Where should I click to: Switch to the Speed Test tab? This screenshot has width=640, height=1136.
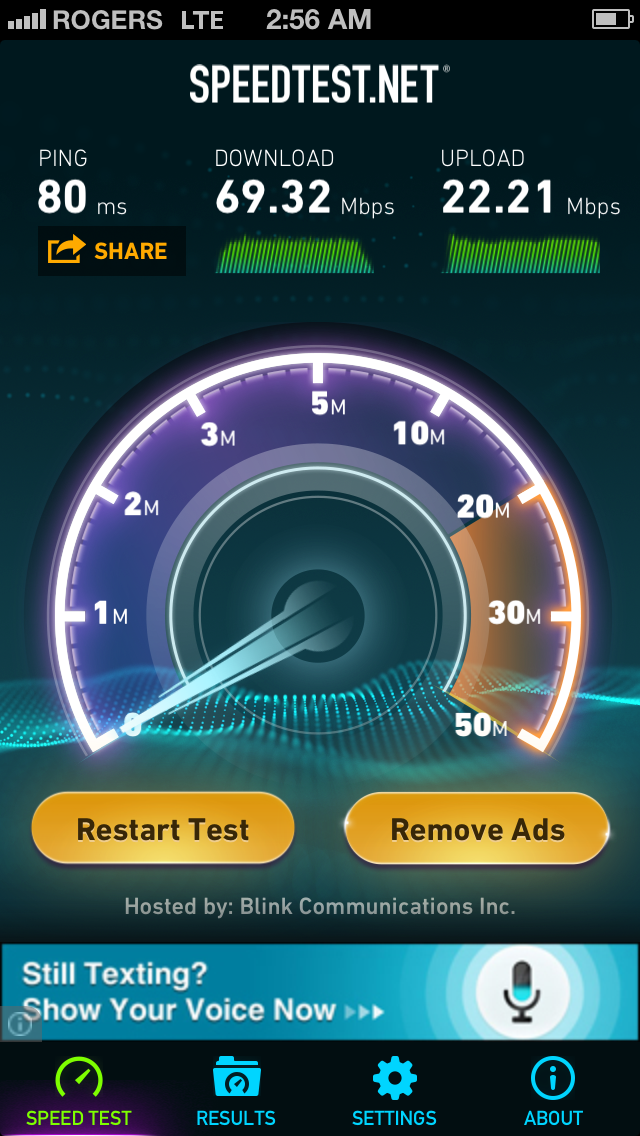79,1091
